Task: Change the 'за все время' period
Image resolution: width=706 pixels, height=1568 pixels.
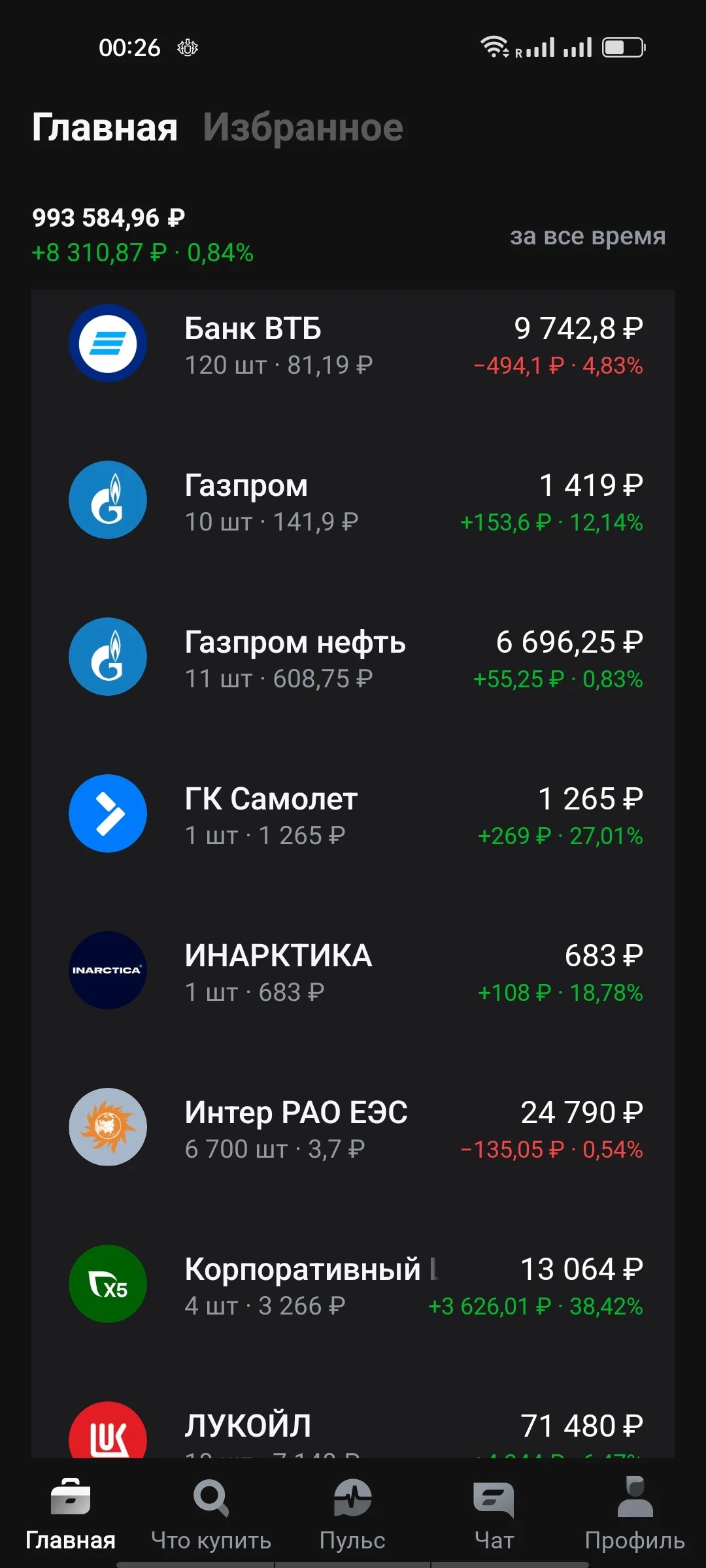Action: pos(588,236)
